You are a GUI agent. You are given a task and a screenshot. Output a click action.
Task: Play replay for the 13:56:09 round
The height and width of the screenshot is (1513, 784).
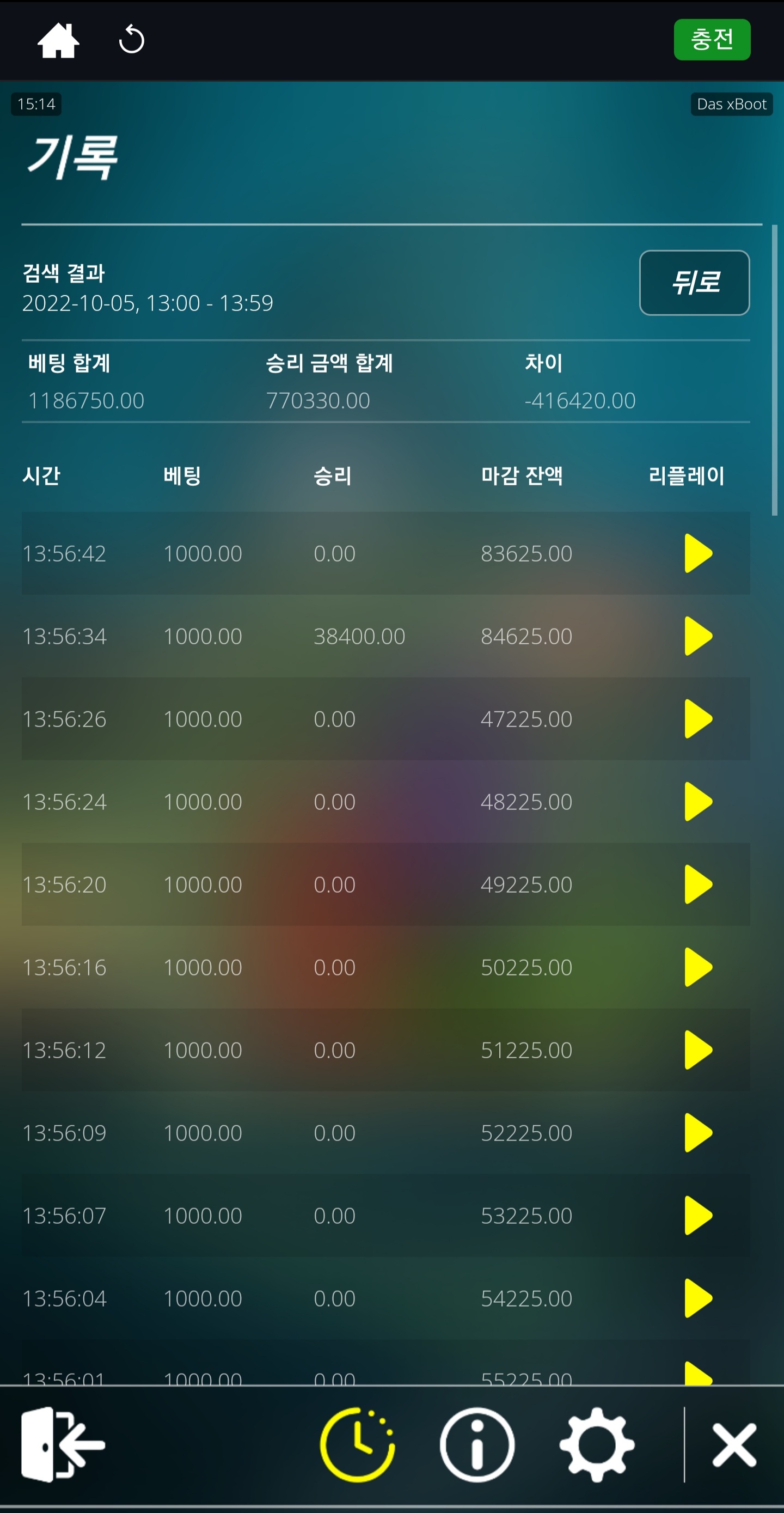click(x=699, y=1133)
